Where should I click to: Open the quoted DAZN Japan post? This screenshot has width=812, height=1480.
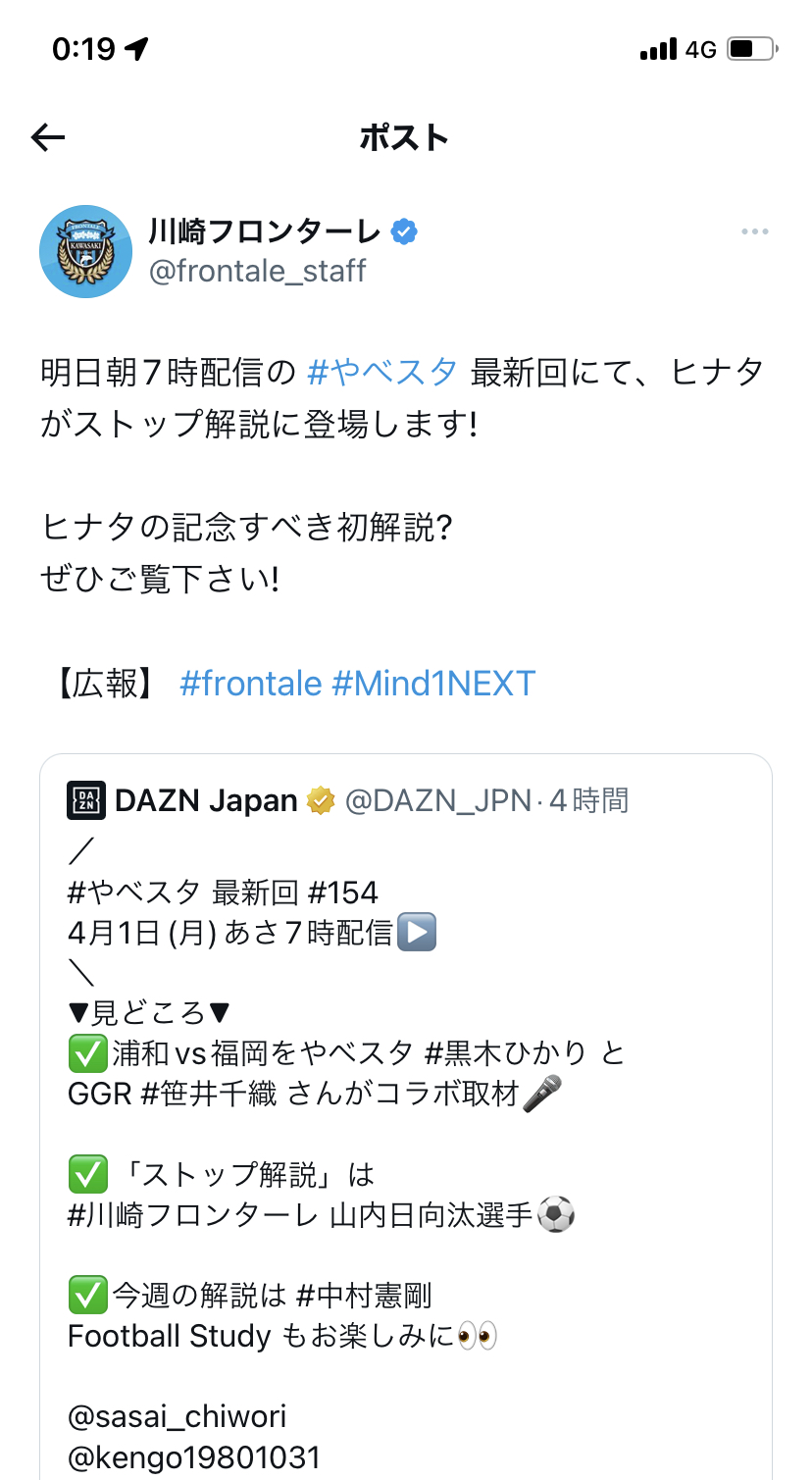(406, 1117)
